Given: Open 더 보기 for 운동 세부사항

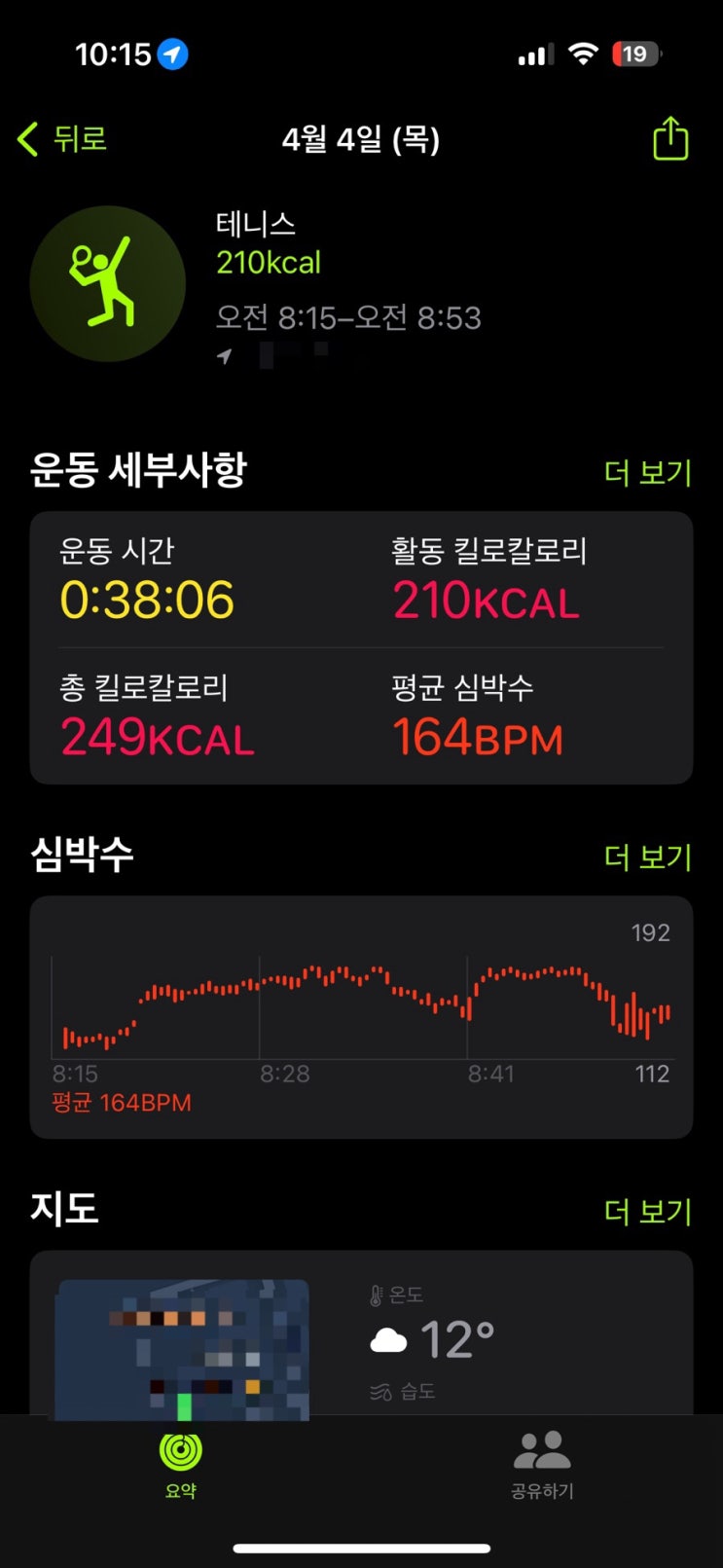Looking at the screenshot, I should pos(647,472).
